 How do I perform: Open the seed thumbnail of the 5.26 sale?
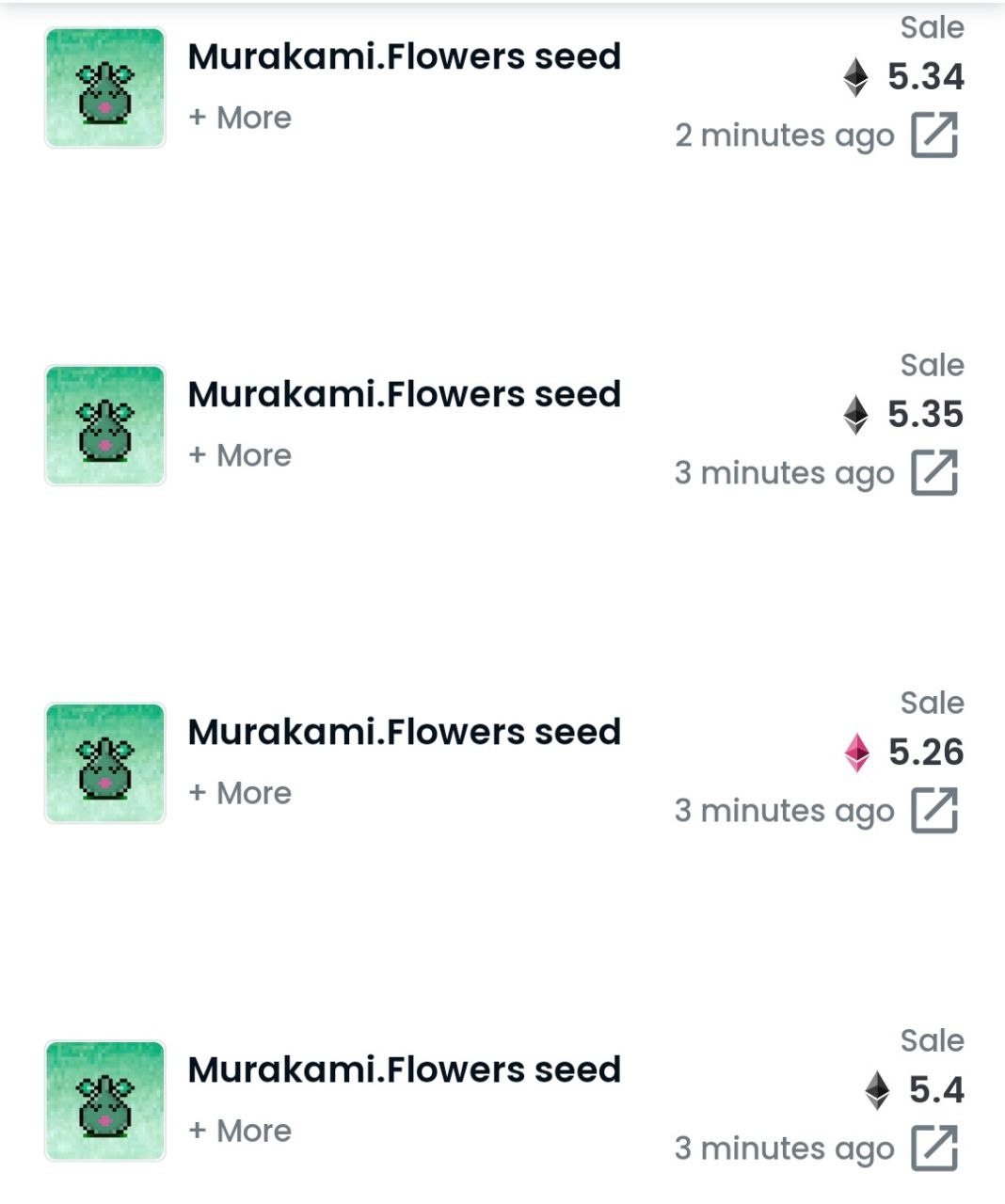coord(105,763)
